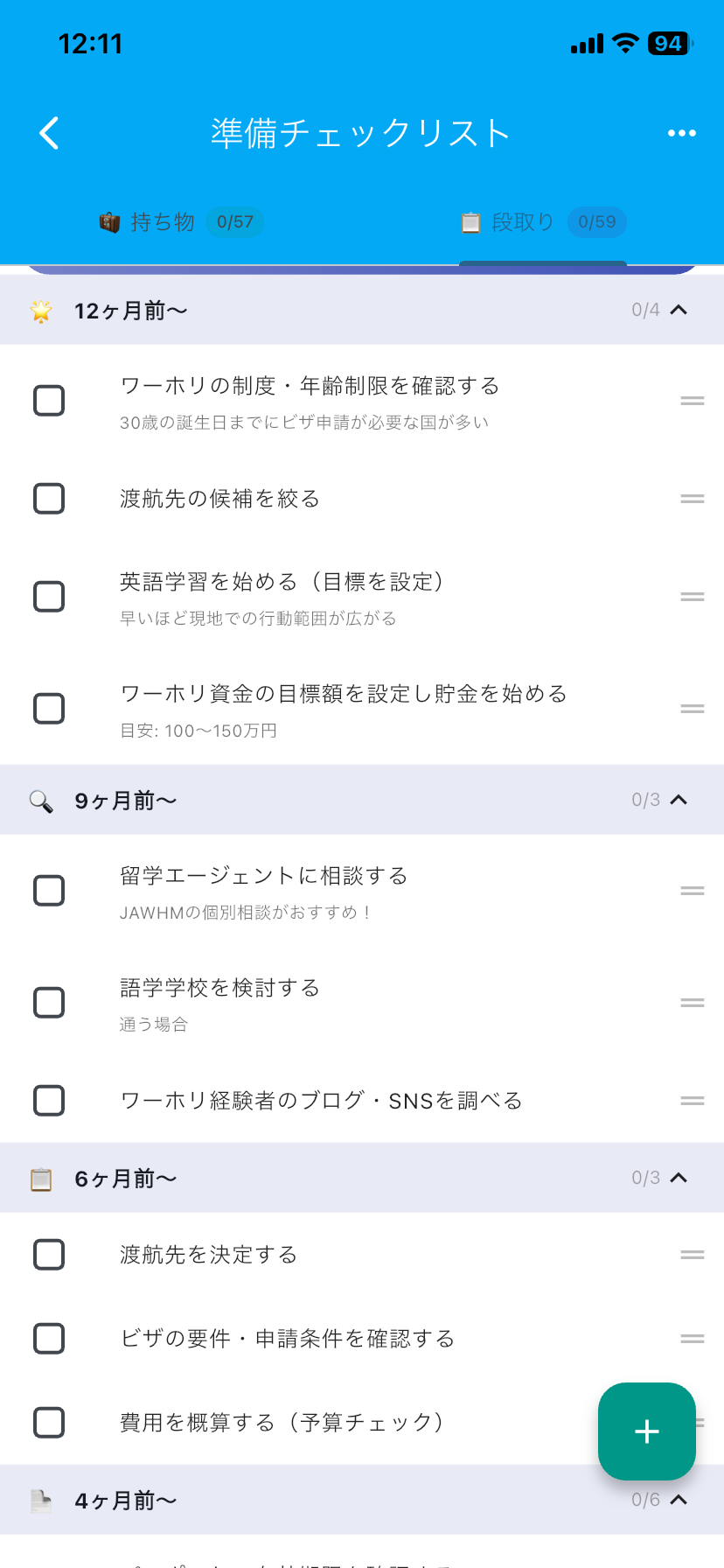The image size is (724, 1568).
Task: Tap the sparkle icon on 12ヶ月前〜 header
Action: click(x=40, y=310)
